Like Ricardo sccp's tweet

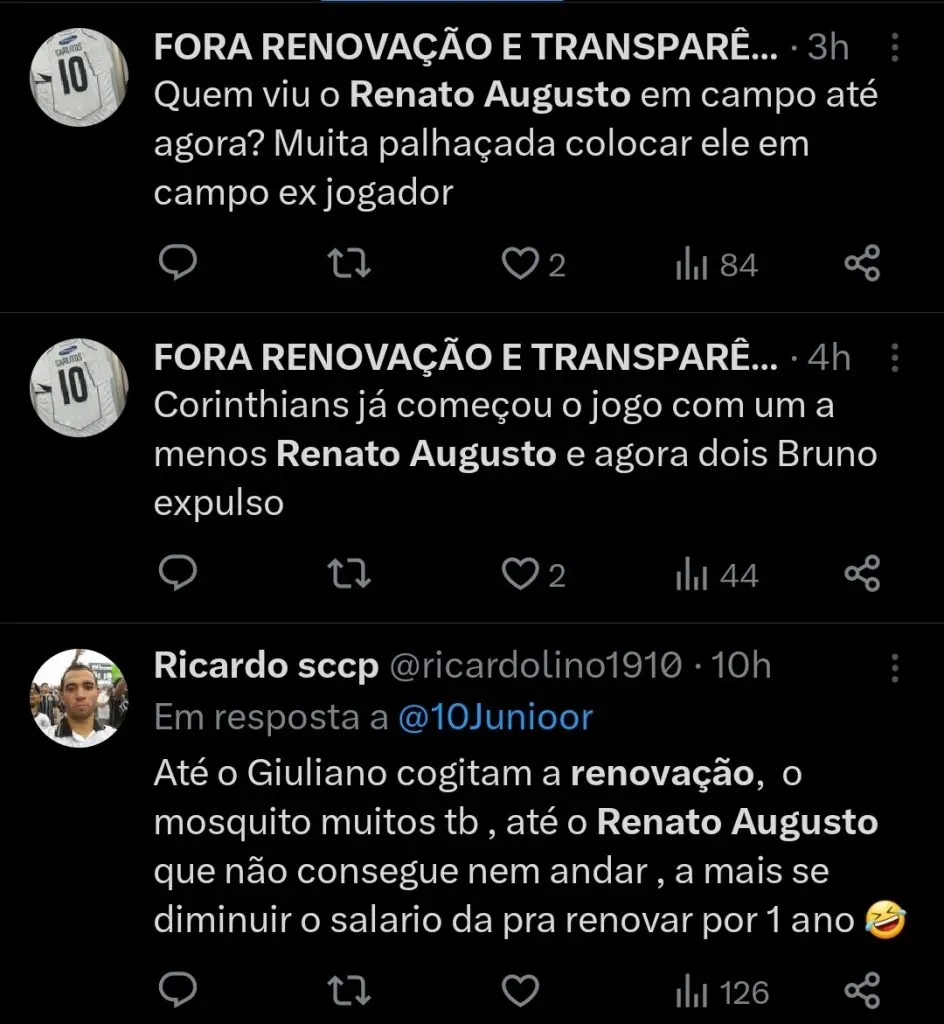coord(519,990)
